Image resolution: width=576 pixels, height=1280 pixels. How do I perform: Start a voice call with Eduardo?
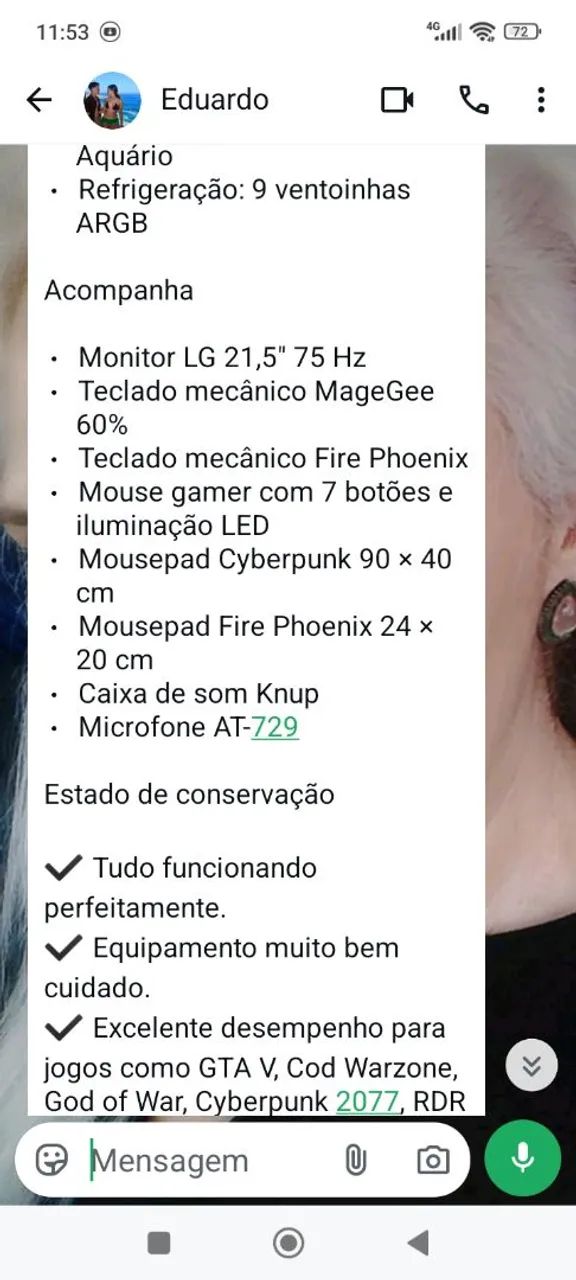[x=474, y=100]
